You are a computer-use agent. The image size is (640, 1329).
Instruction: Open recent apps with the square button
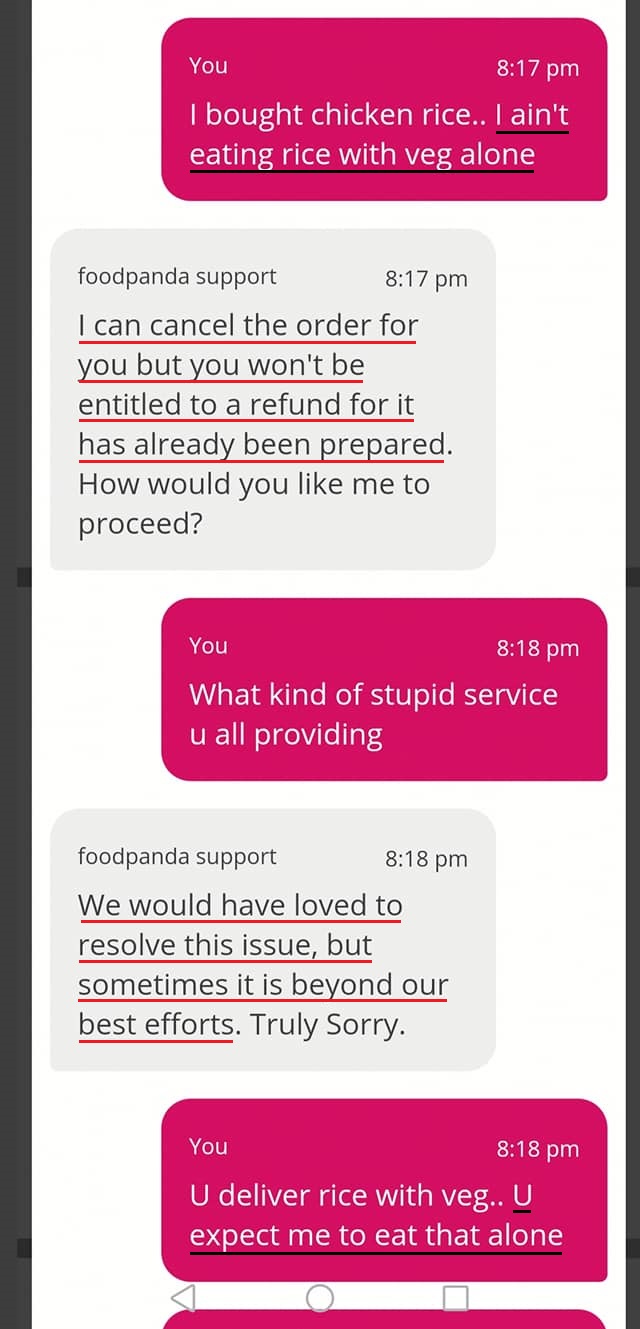tap(456, 1298)
